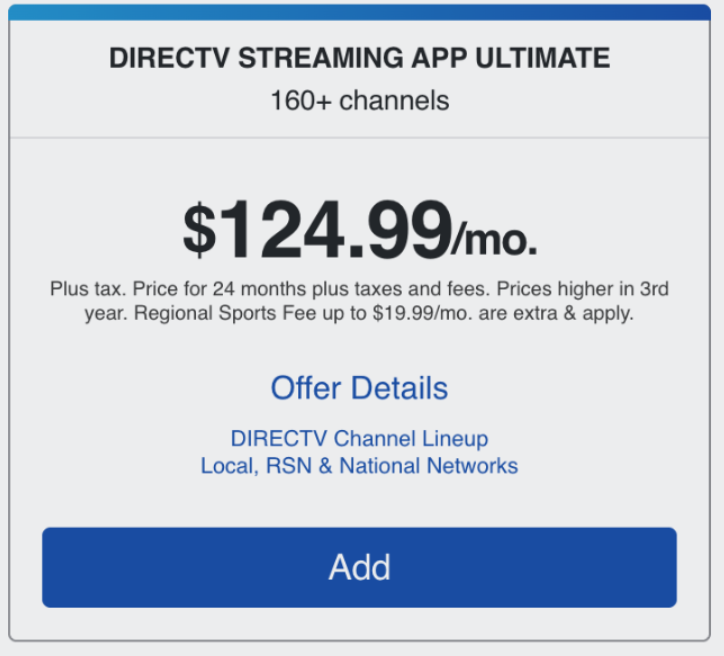Image resolution: width=724 pixels, height=656 pixels.
Task: Open Local, RSN & National Networks link
Action: (359, 466)
